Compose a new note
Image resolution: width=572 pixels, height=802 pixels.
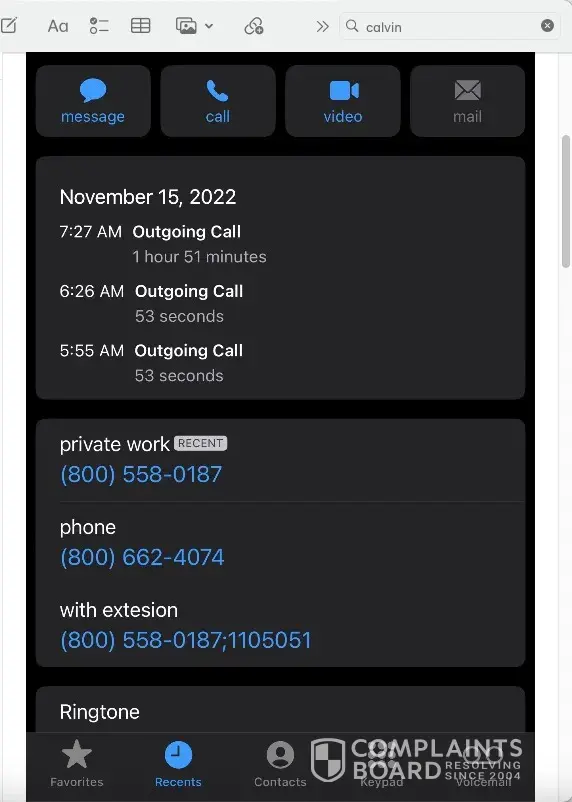click(9, 26)
